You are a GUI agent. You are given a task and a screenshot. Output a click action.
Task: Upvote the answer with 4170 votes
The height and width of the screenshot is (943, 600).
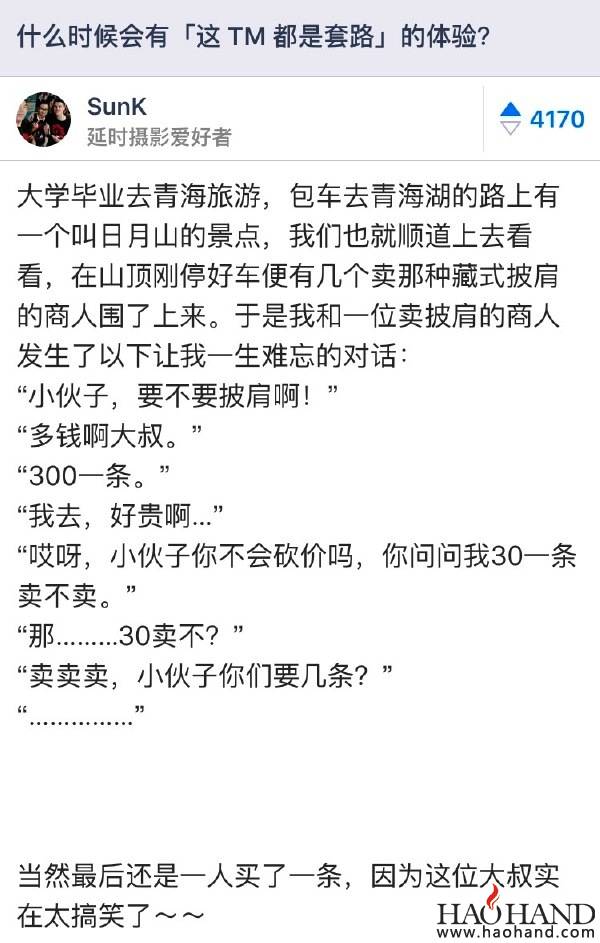(511, 111)
